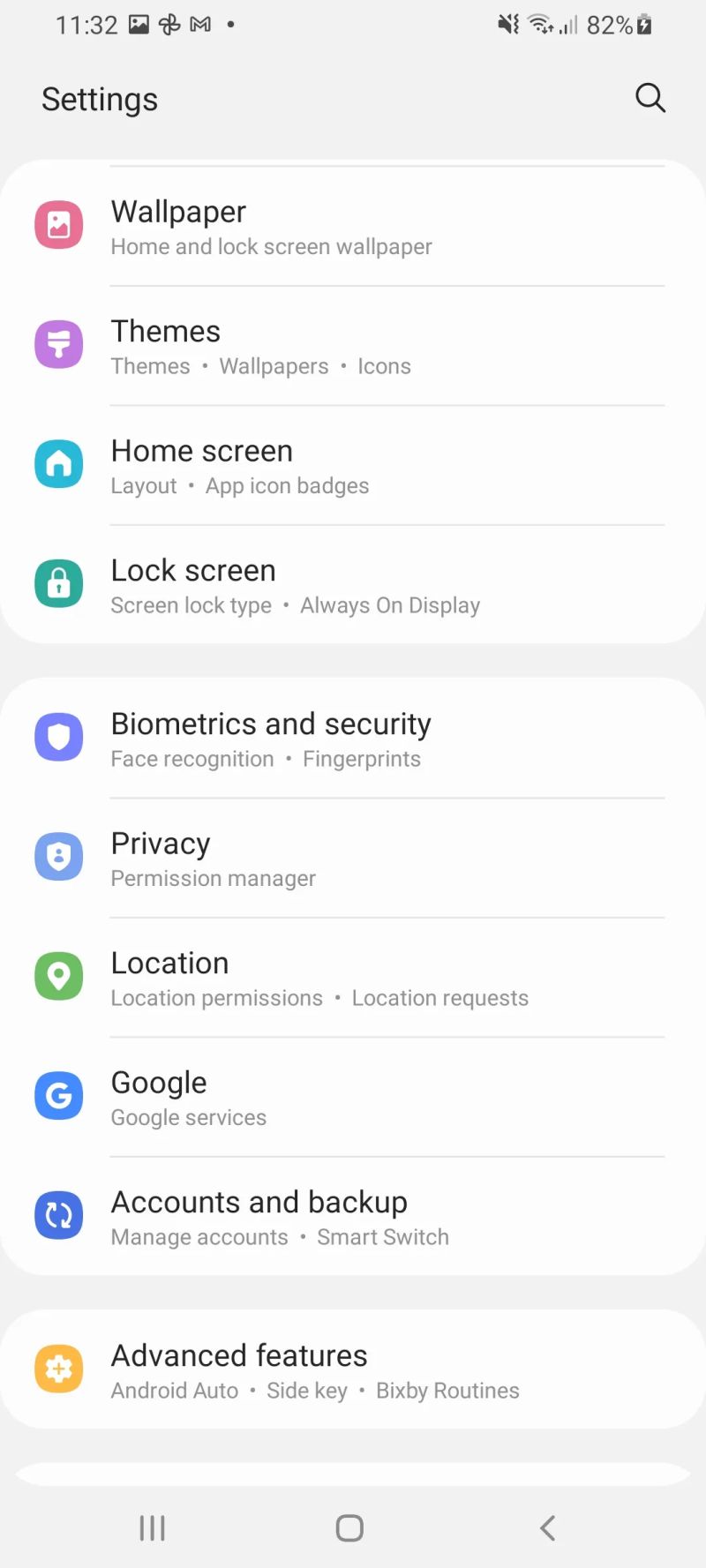Tap the purple Themes icon
This screenshot has width=706, height=1568.
[58, 344]
